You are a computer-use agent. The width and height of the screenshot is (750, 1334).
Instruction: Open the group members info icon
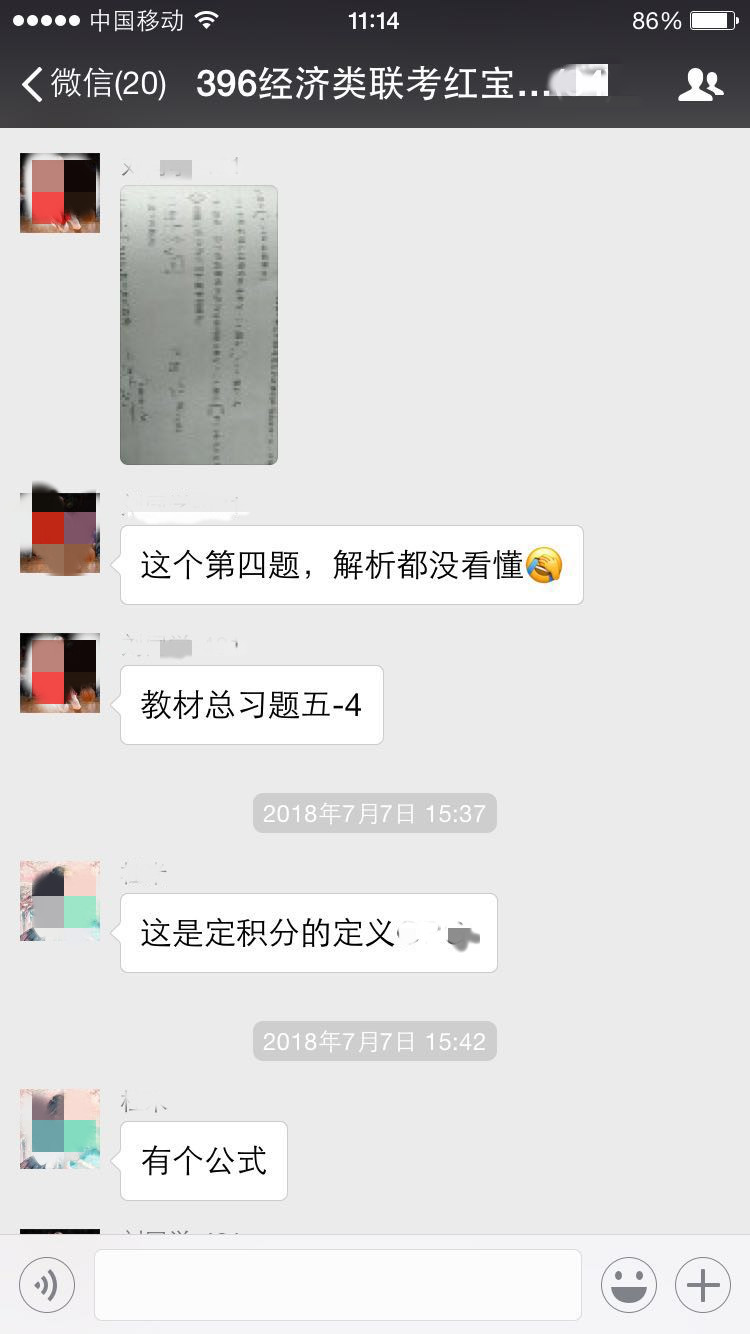700,85
